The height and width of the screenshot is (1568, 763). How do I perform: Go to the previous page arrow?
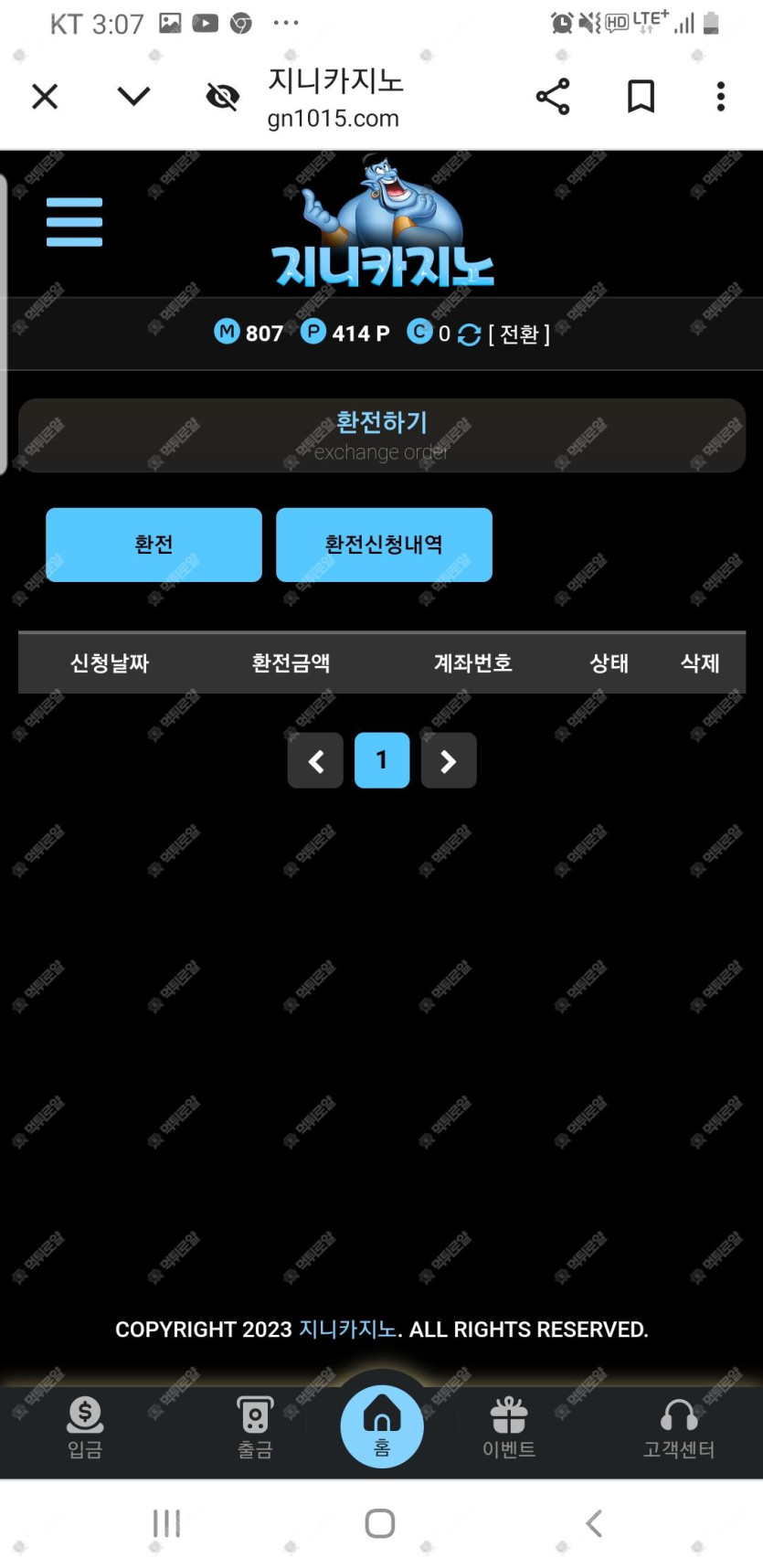point(315,760)
